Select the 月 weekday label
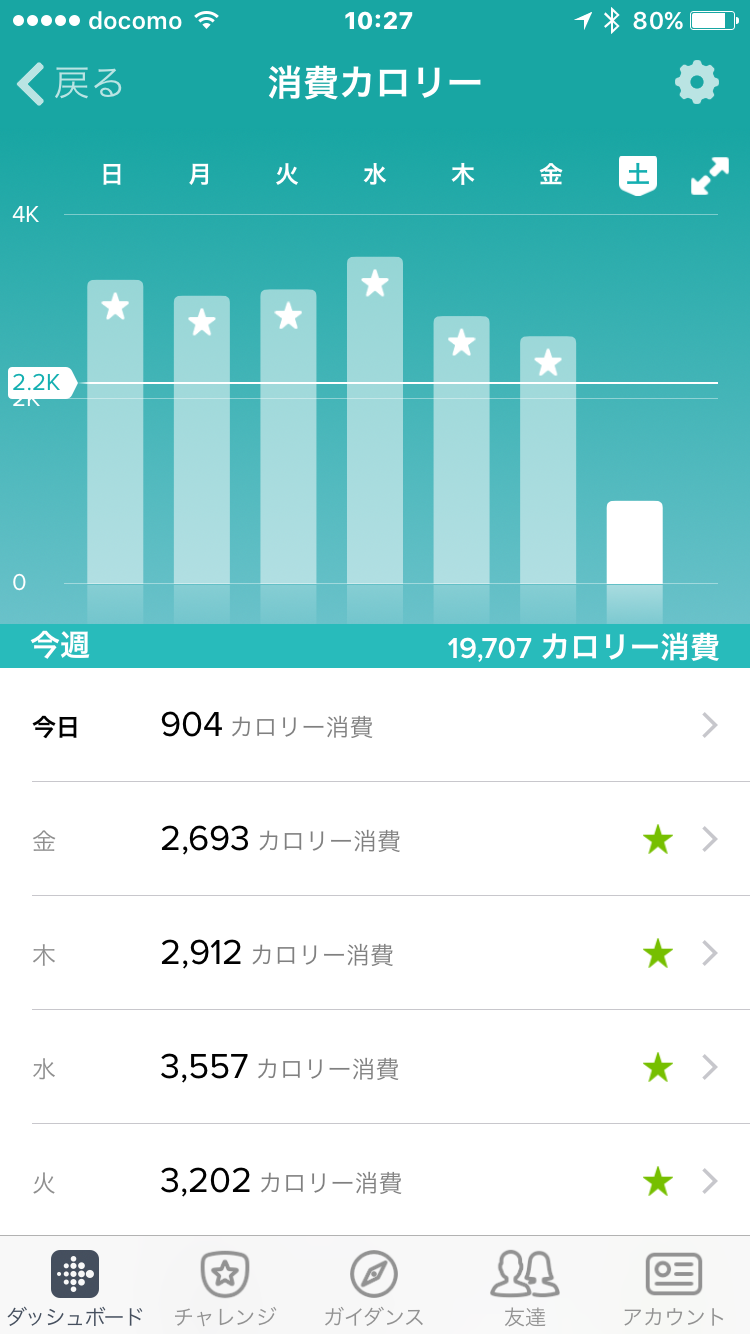The image size is (750, 1334). (199, 173)
